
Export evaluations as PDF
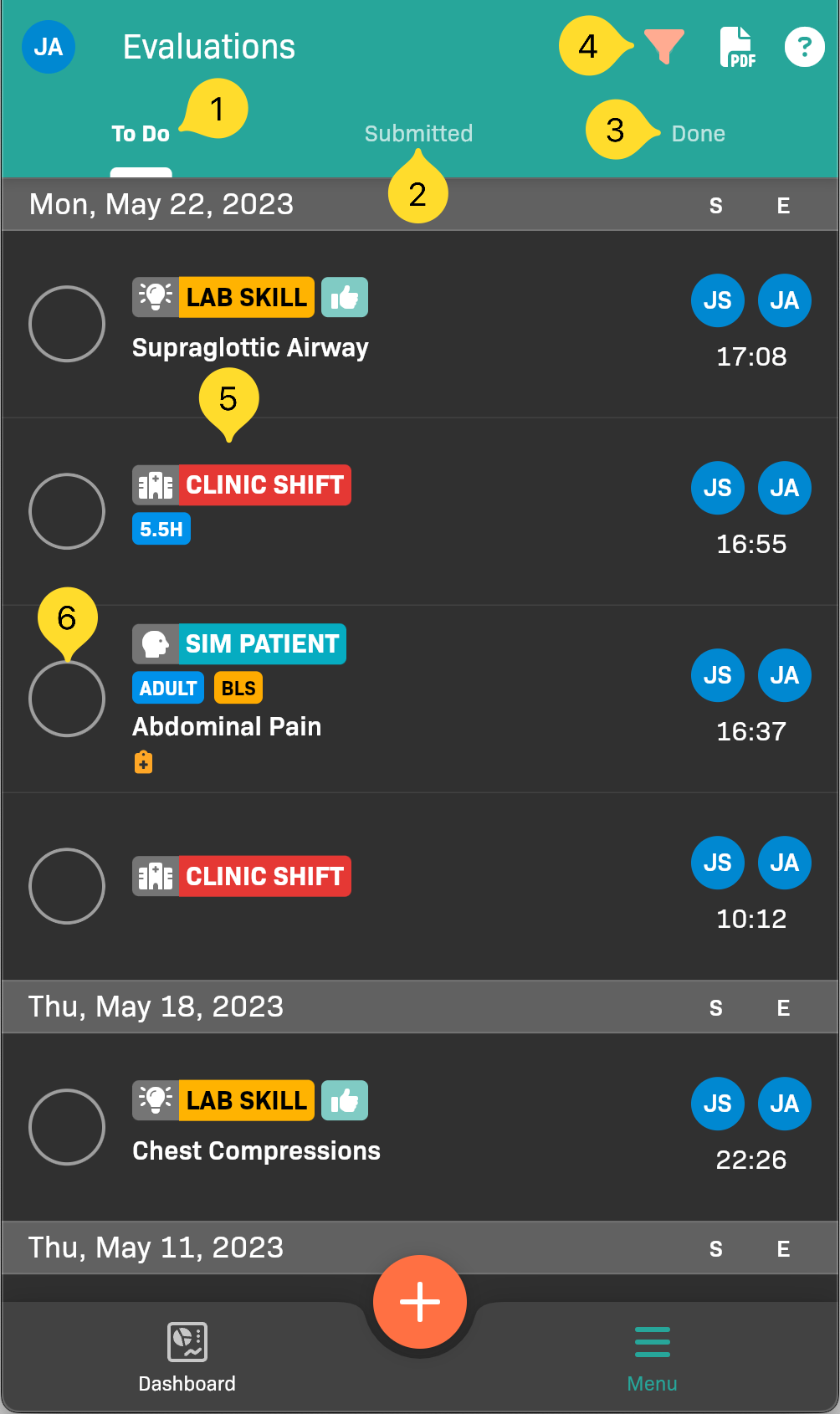point(737,47)
